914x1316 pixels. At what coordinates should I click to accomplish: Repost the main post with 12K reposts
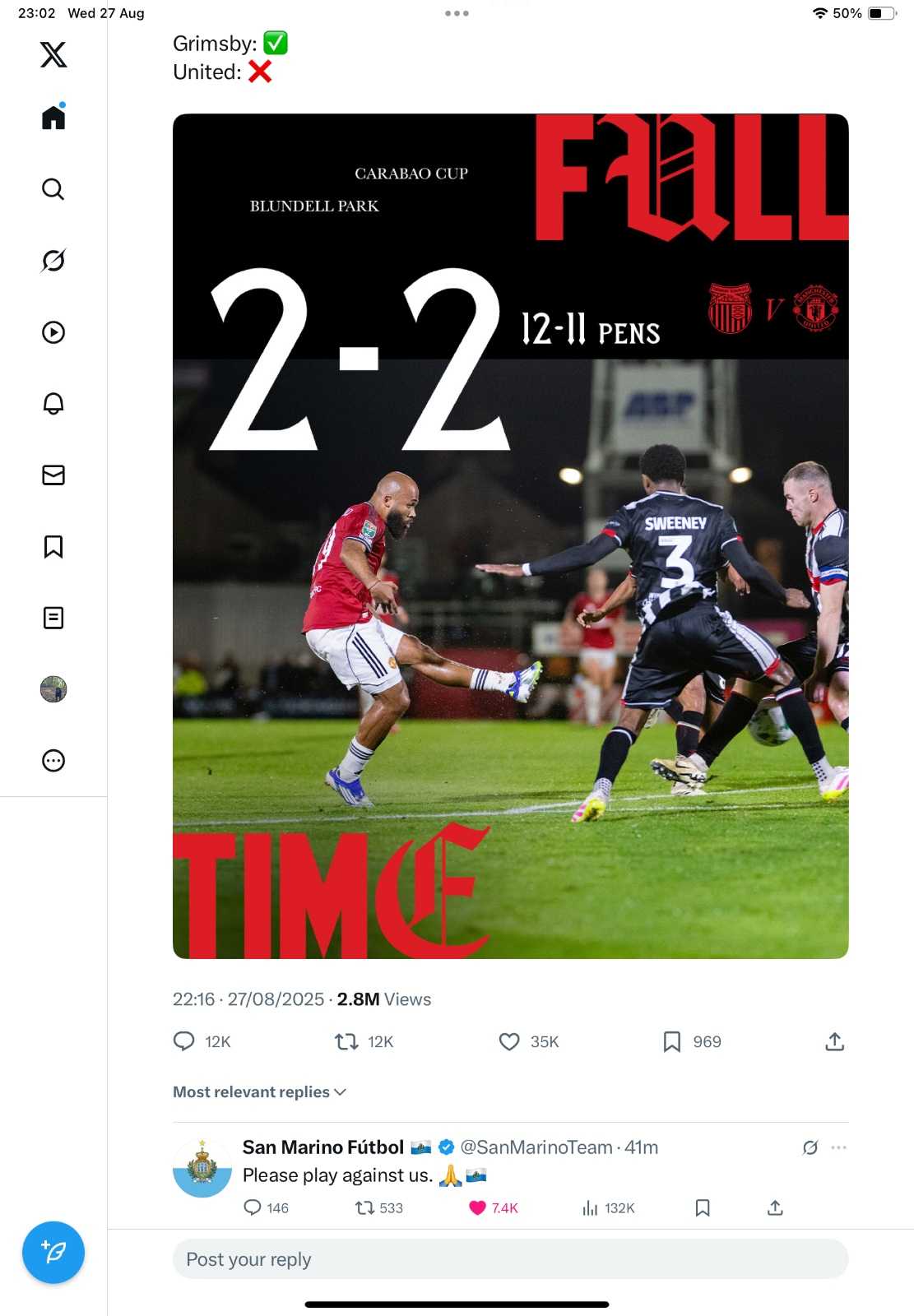point(346,1041)
